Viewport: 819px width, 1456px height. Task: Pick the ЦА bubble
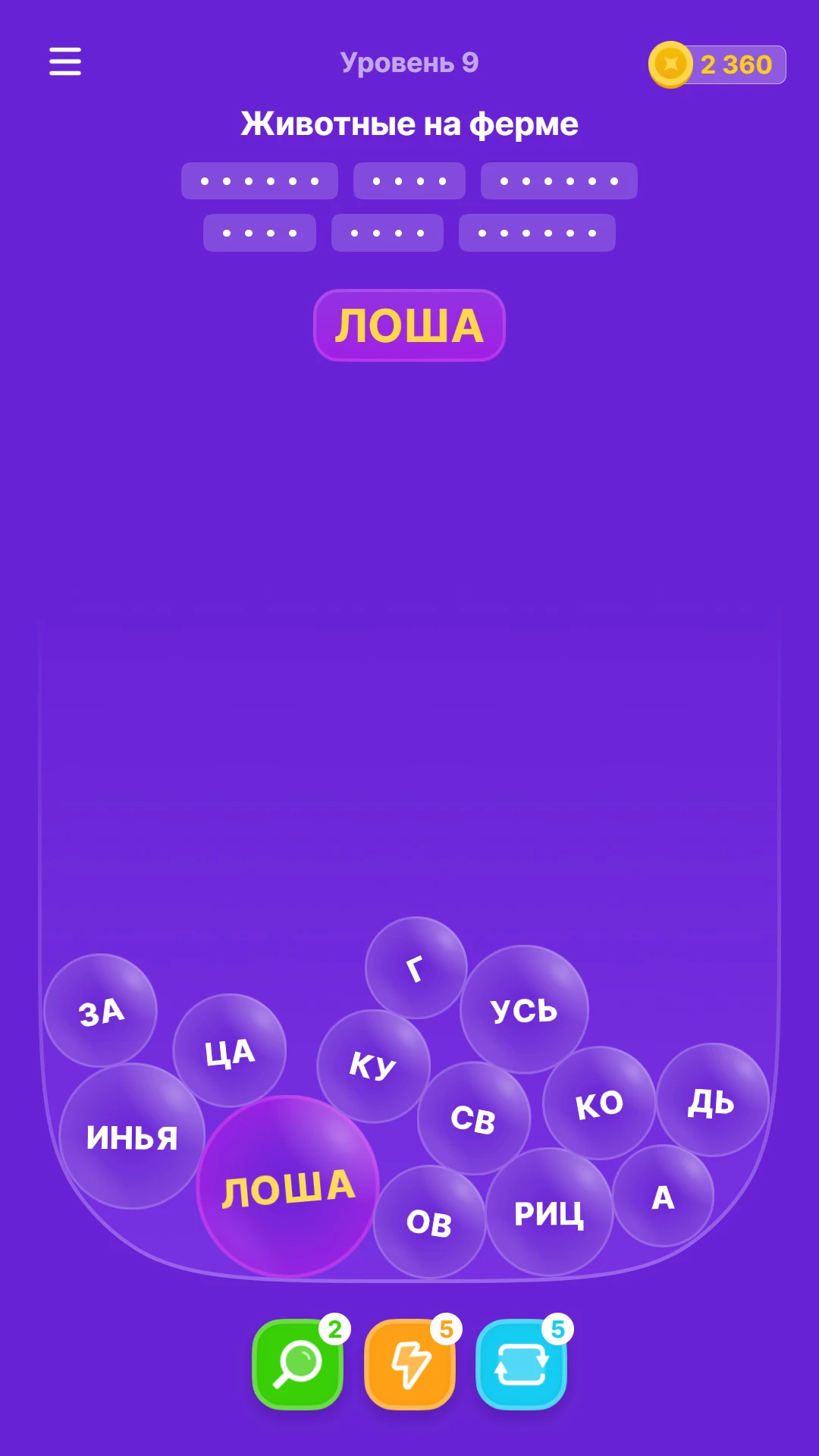(230, 1050)
